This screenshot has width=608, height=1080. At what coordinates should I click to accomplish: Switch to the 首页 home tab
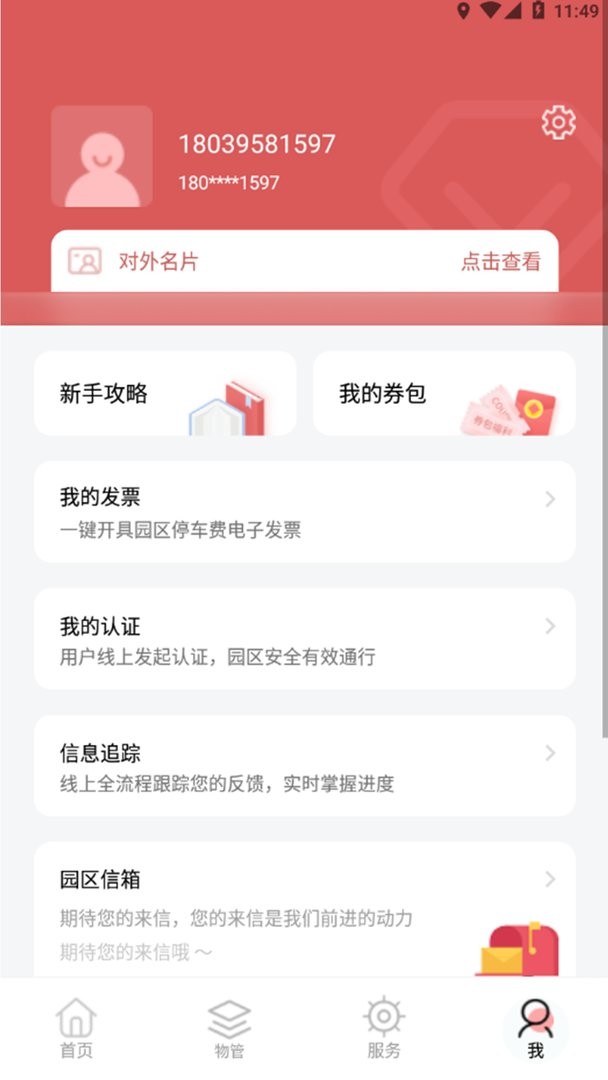(76, 1028)
